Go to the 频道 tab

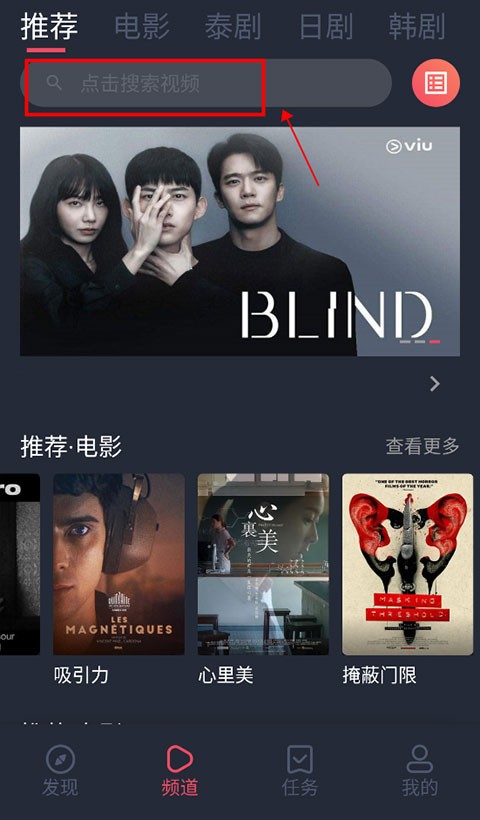pyautogui.click(x=179, y=770)
